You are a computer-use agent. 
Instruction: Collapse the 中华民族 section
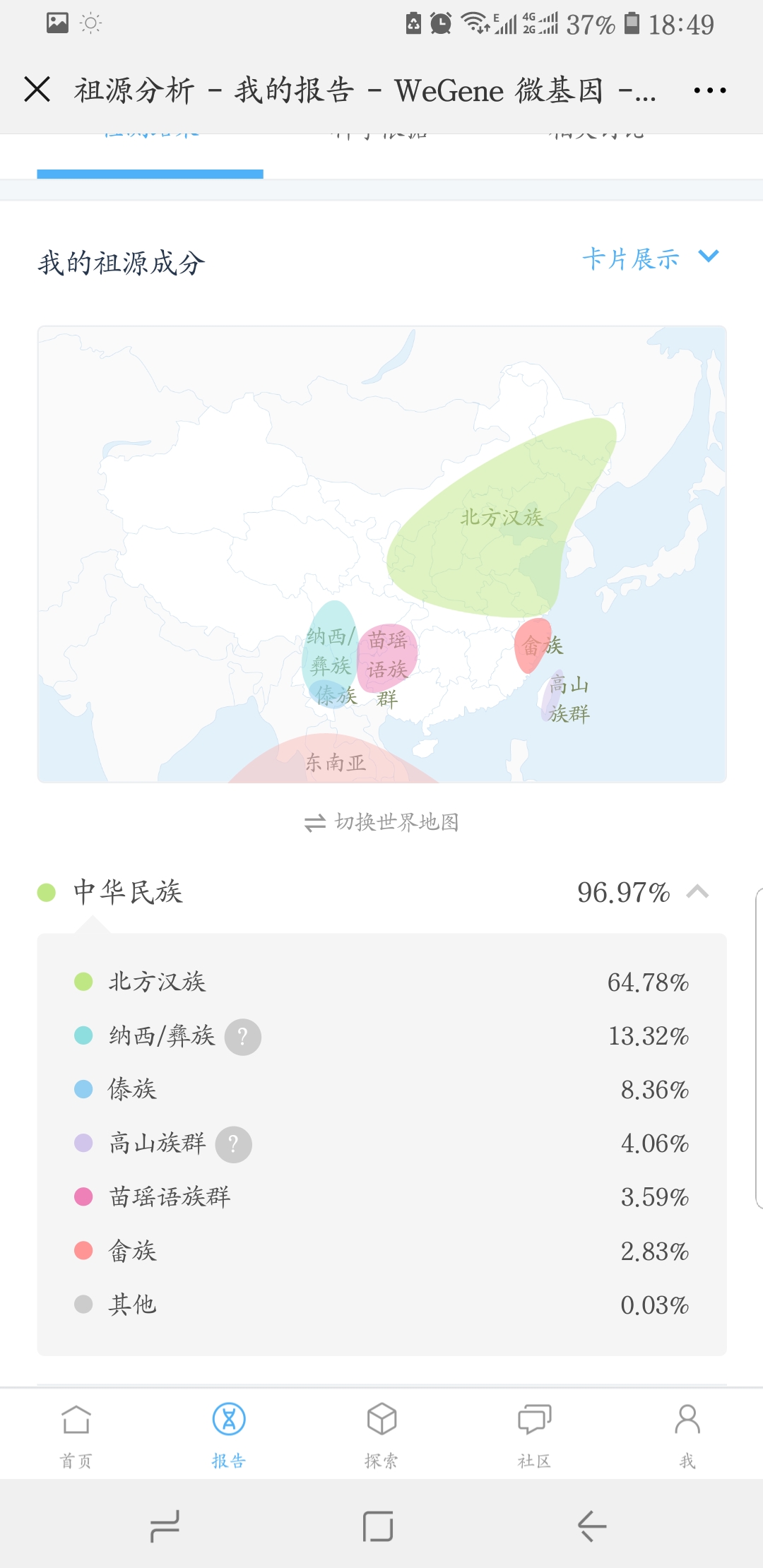[x=697, y=891]
